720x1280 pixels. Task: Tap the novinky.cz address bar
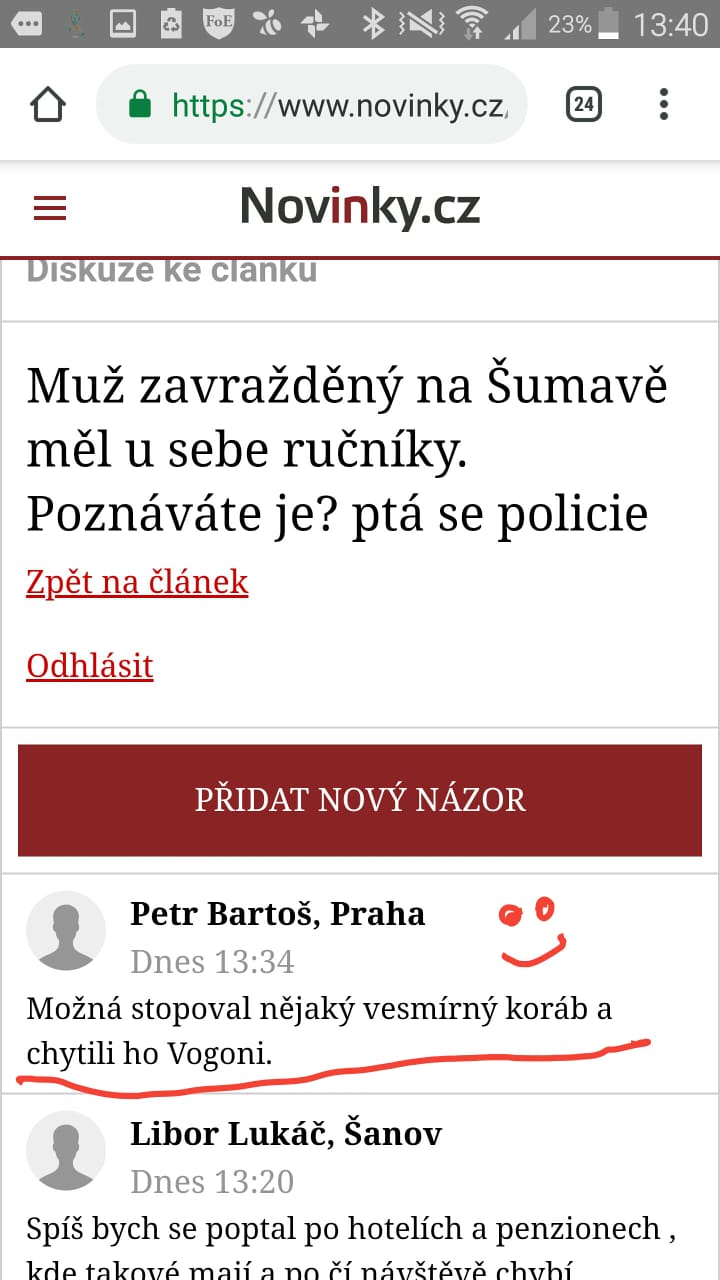pos(312,104)
